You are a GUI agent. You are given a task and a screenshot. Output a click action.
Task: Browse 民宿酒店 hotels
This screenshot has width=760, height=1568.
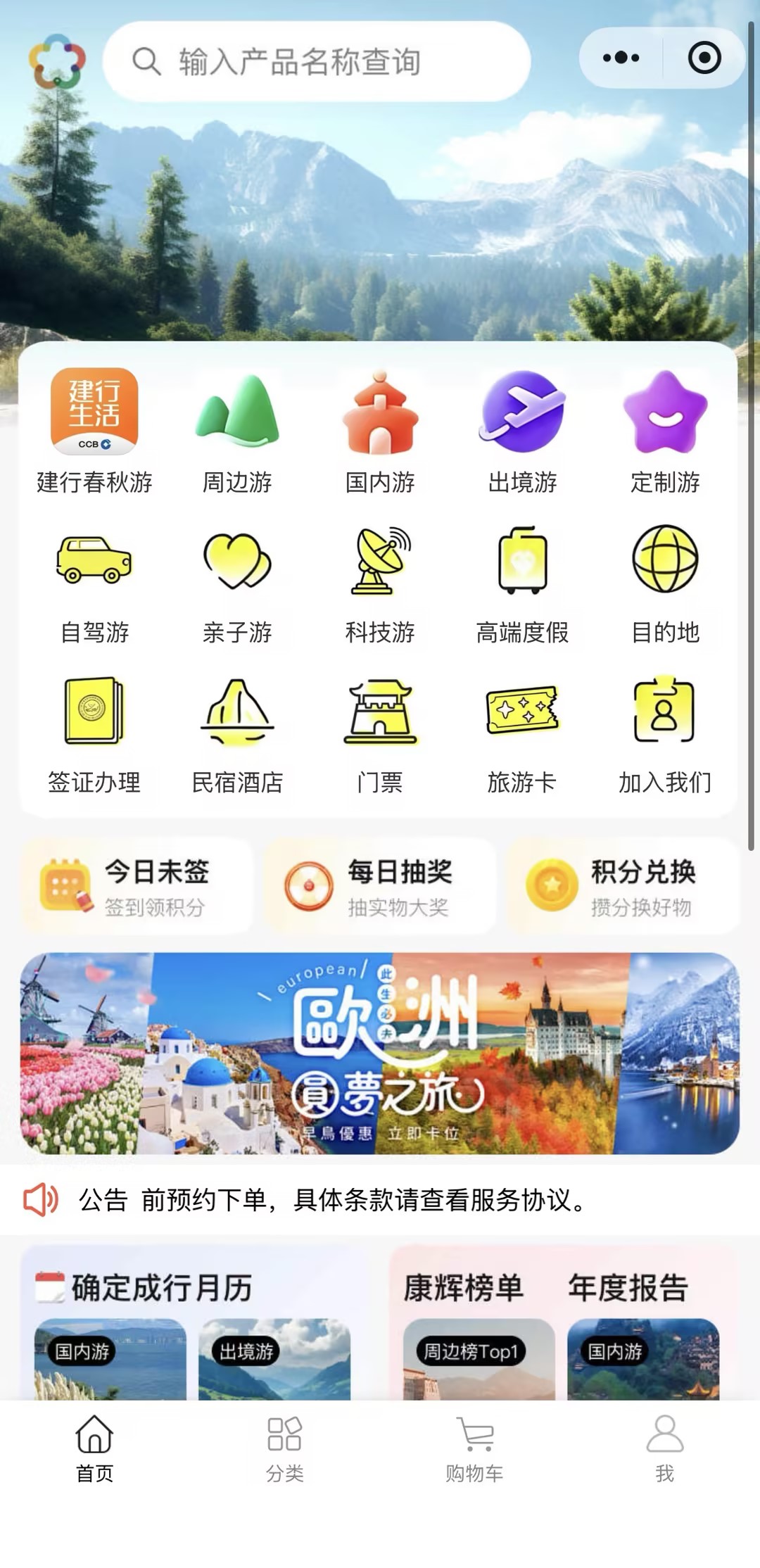[237, 733]
